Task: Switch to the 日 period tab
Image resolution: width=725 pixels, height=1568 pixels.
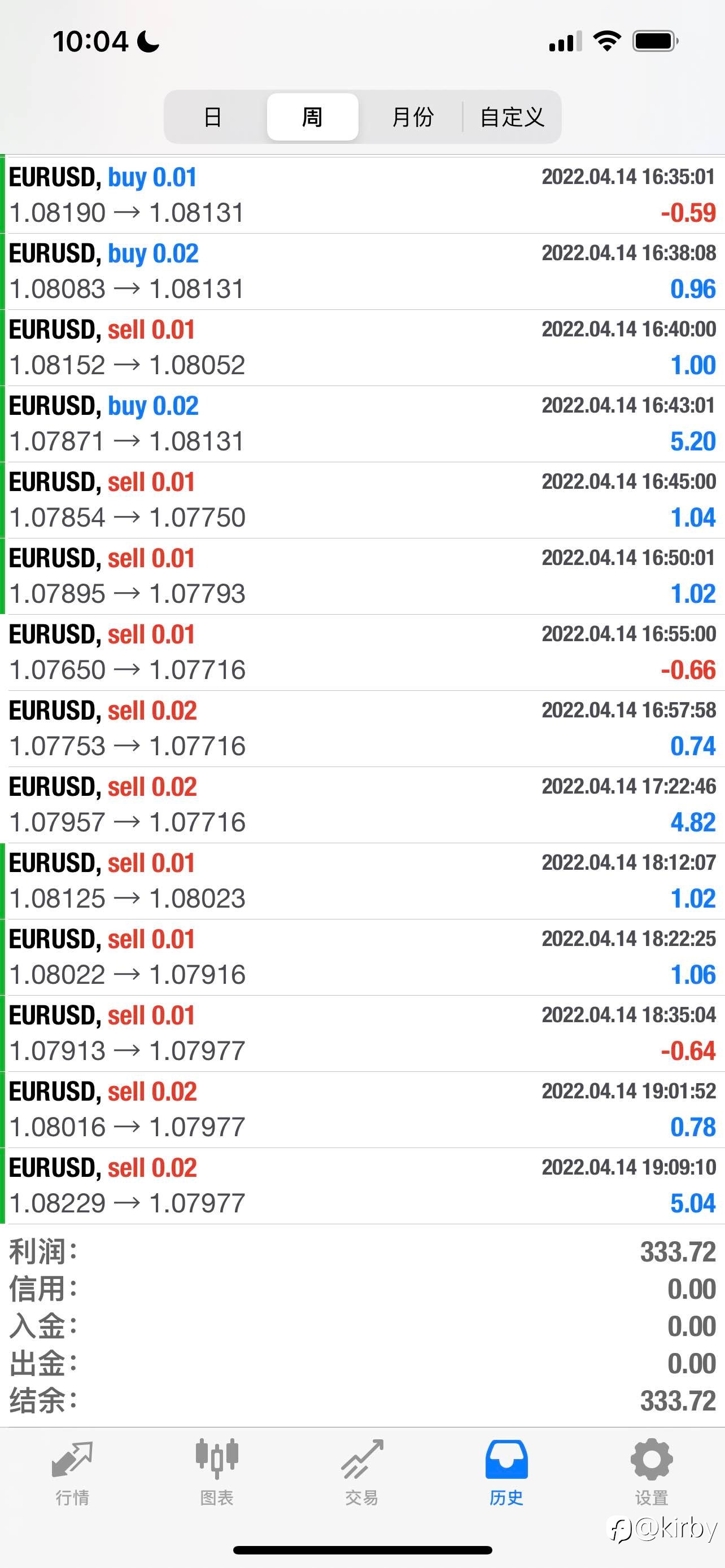Action: tap(212, 117)
